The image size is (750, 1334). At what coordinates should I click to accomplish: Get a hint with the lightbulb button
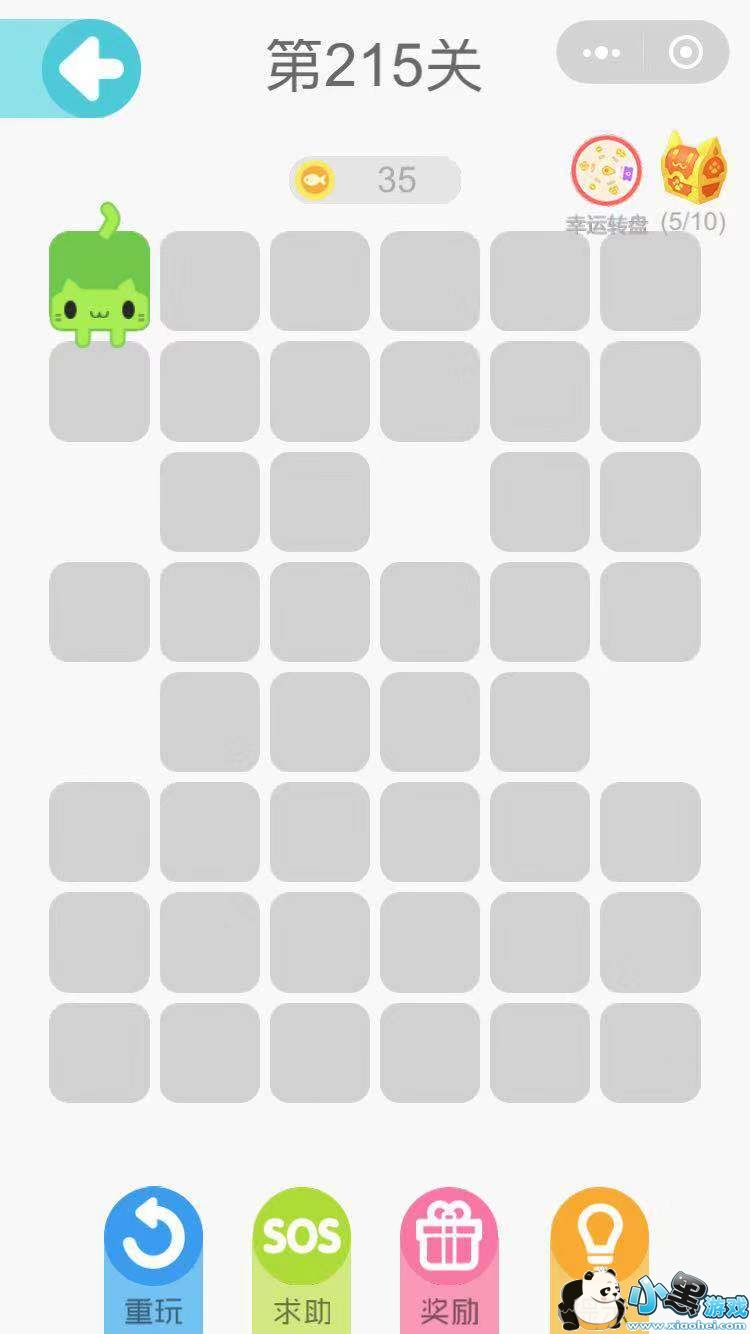pyautogui.click(x=598, y=1245)
